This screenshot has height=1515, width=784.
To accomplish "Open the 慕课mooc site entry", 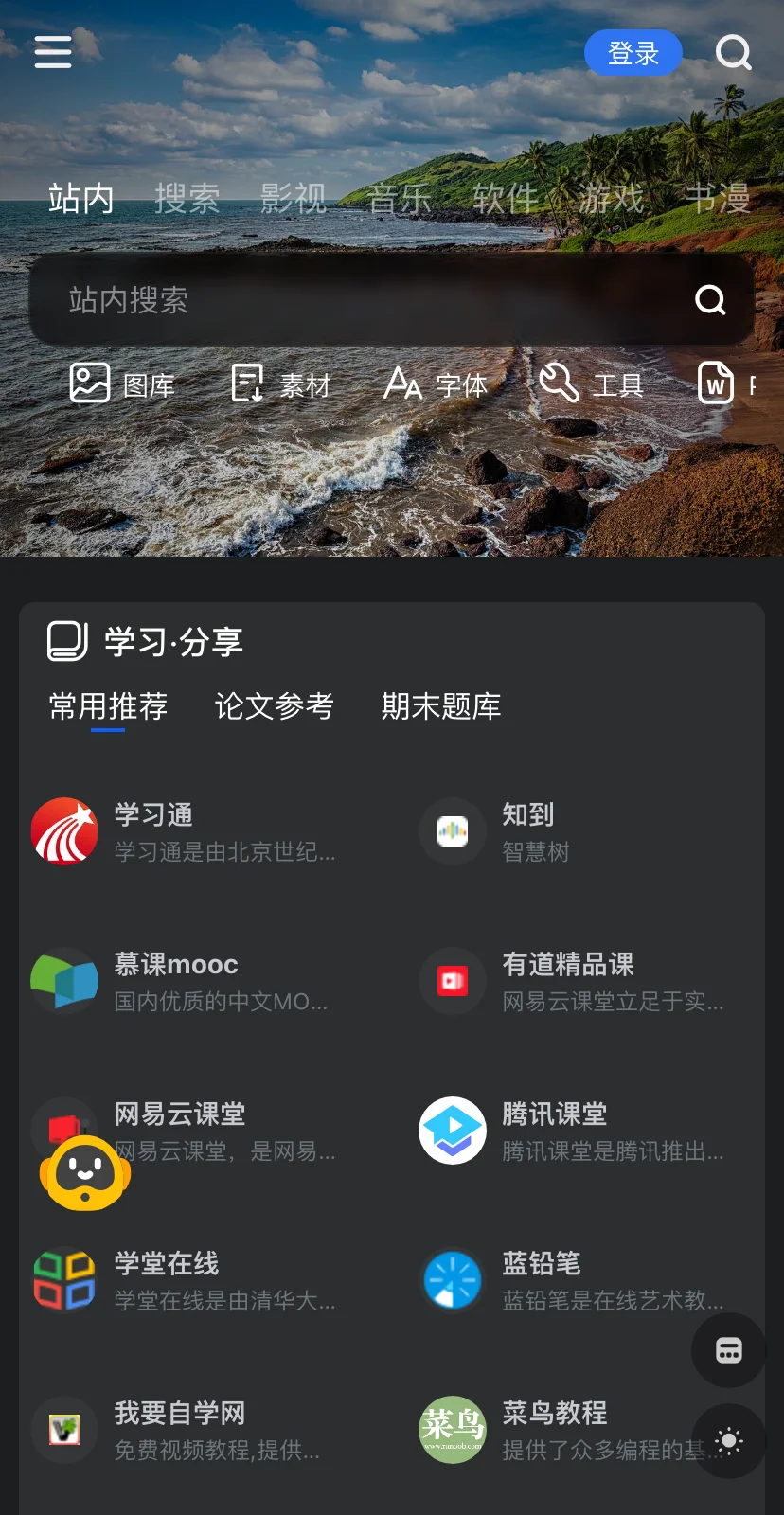I will [185, 981].
